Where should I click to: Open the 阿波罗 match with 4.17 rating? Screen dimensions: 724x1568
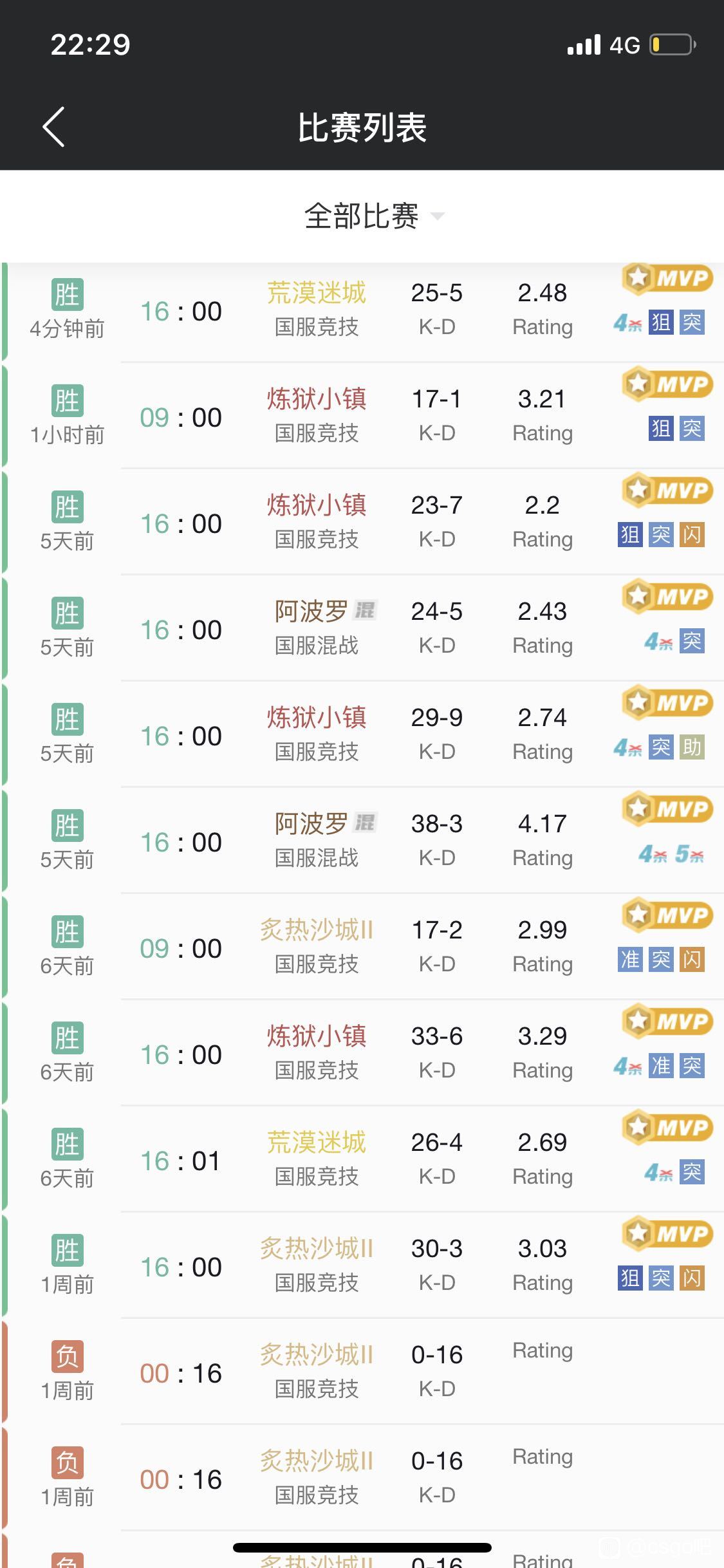[362, 841]
